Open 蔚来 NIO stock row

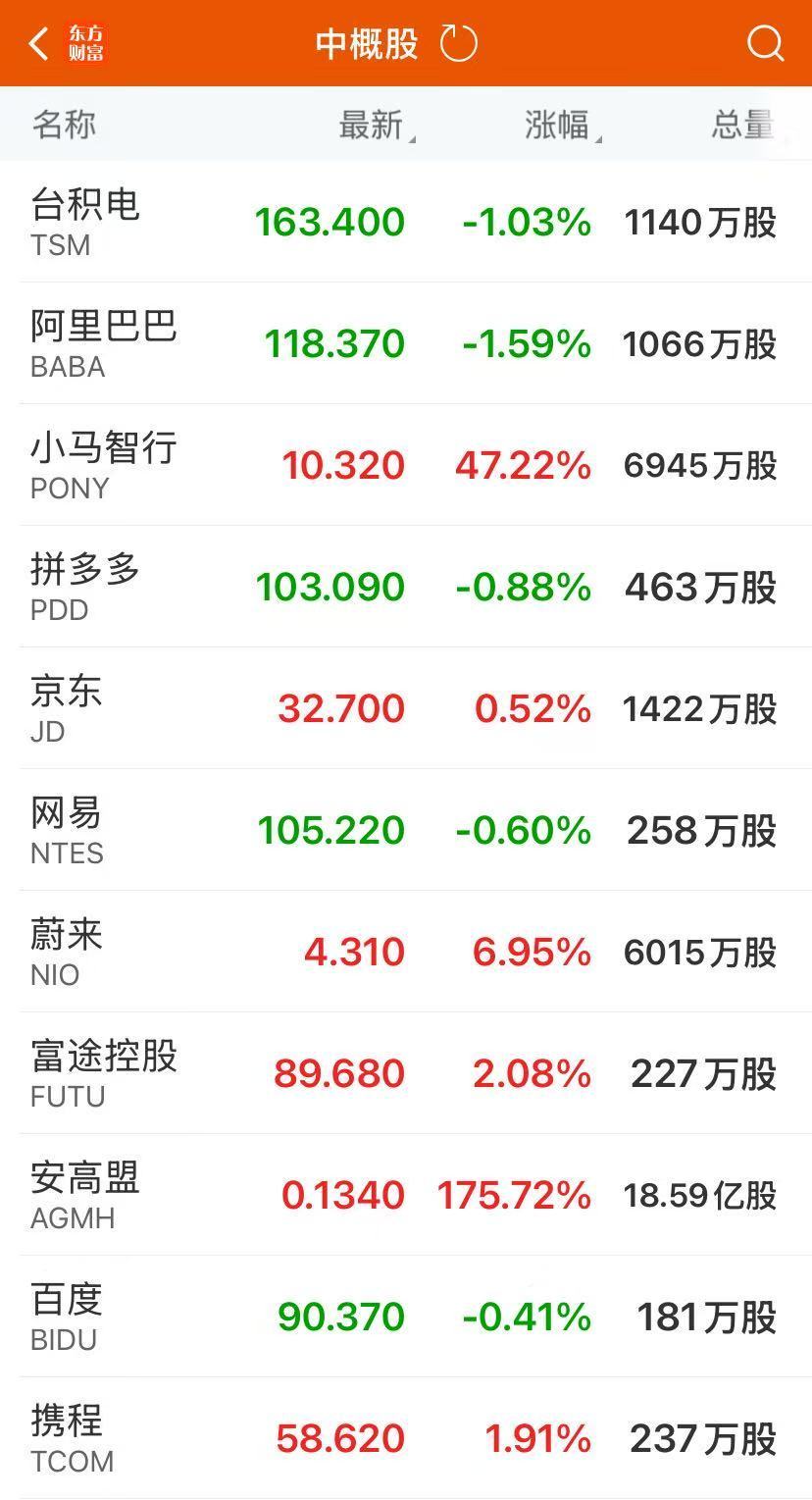(406, 952)
